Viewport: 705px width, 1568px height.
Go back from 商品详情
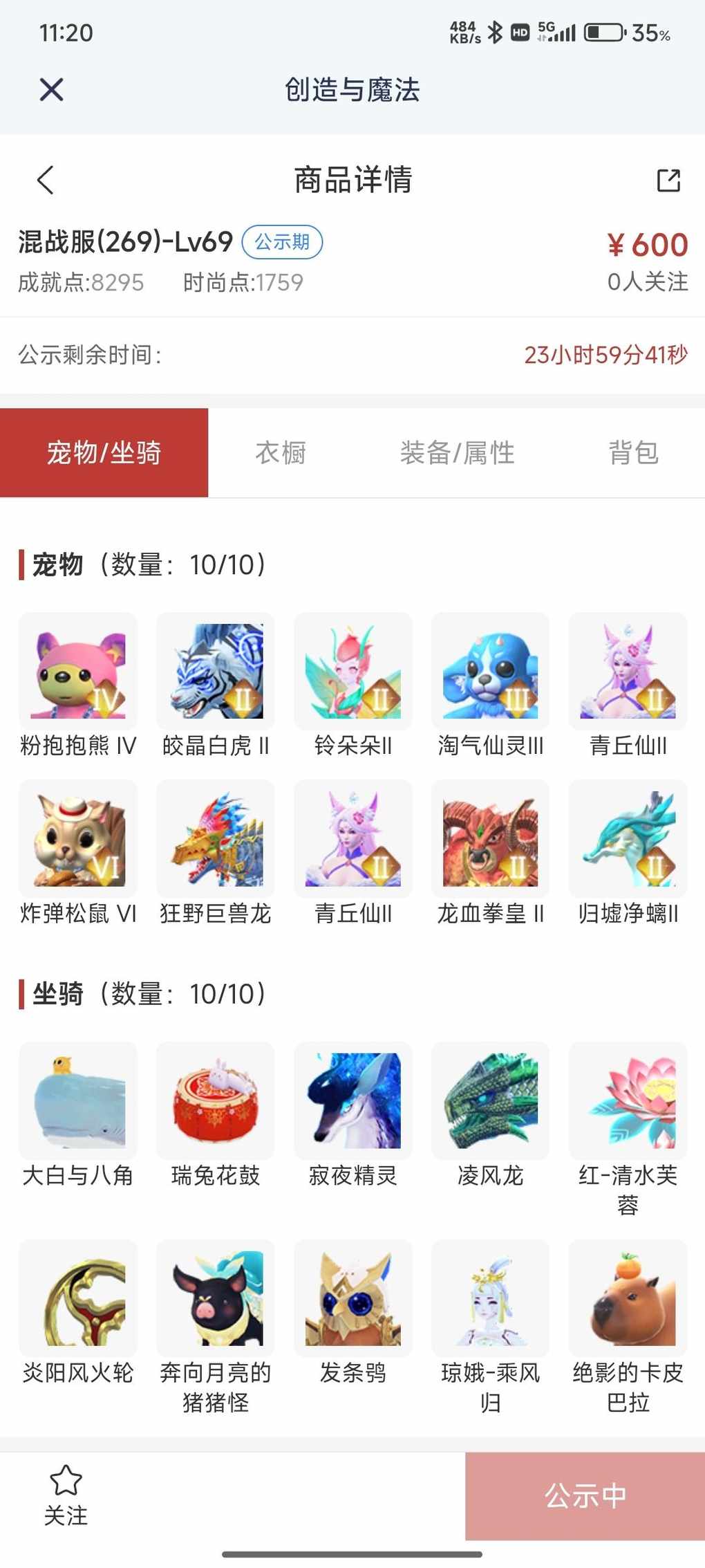click(x=46, y=181)
